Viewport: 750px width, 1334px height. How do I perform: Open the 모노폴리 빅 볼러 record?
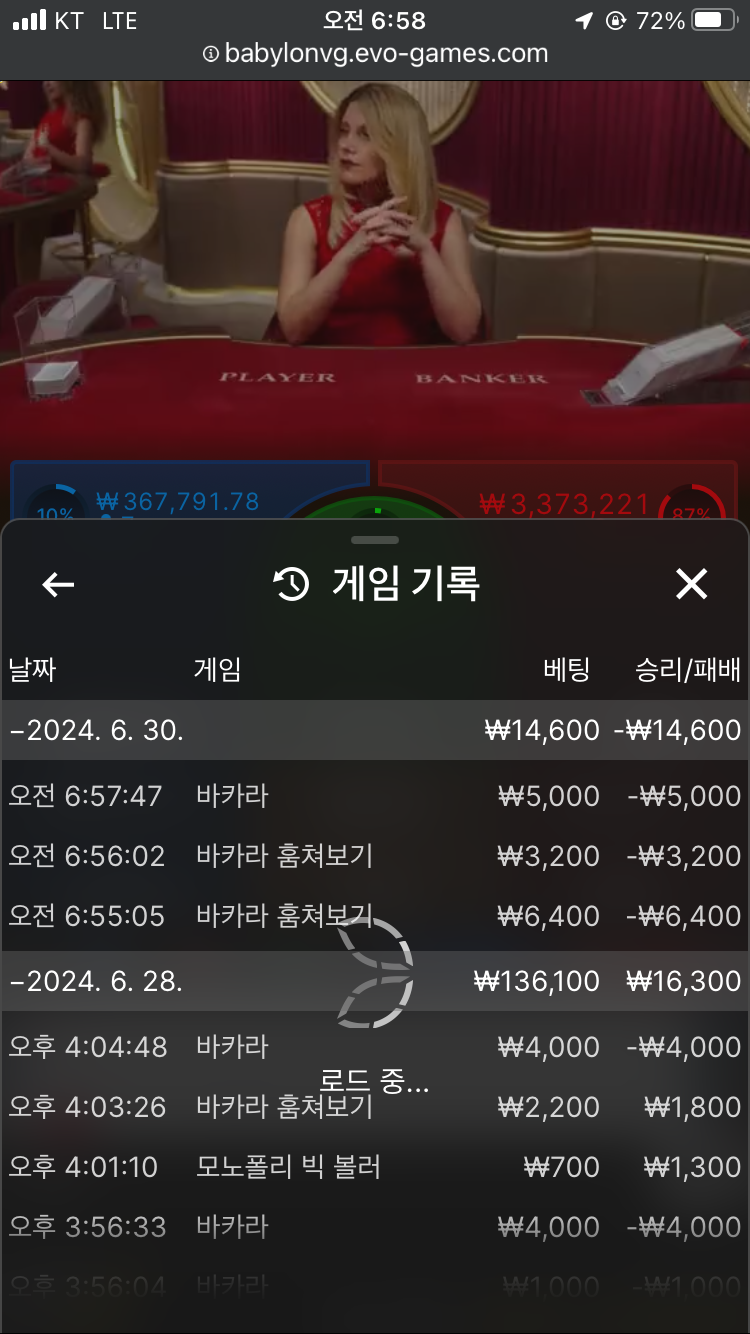(x=375, y=1167)
